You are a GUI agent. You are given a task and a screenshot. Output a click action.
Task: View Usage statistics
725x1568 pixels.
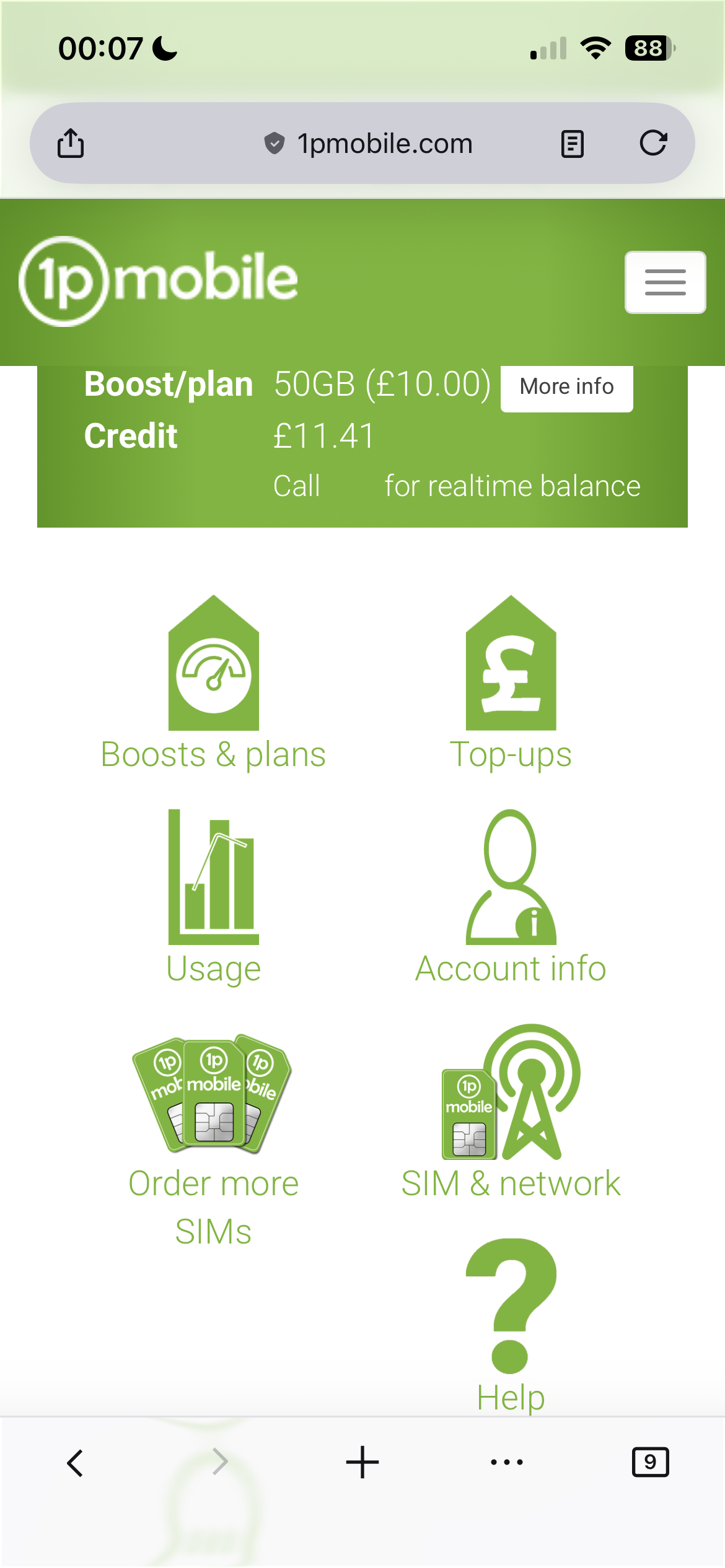[x=213, y=898]
